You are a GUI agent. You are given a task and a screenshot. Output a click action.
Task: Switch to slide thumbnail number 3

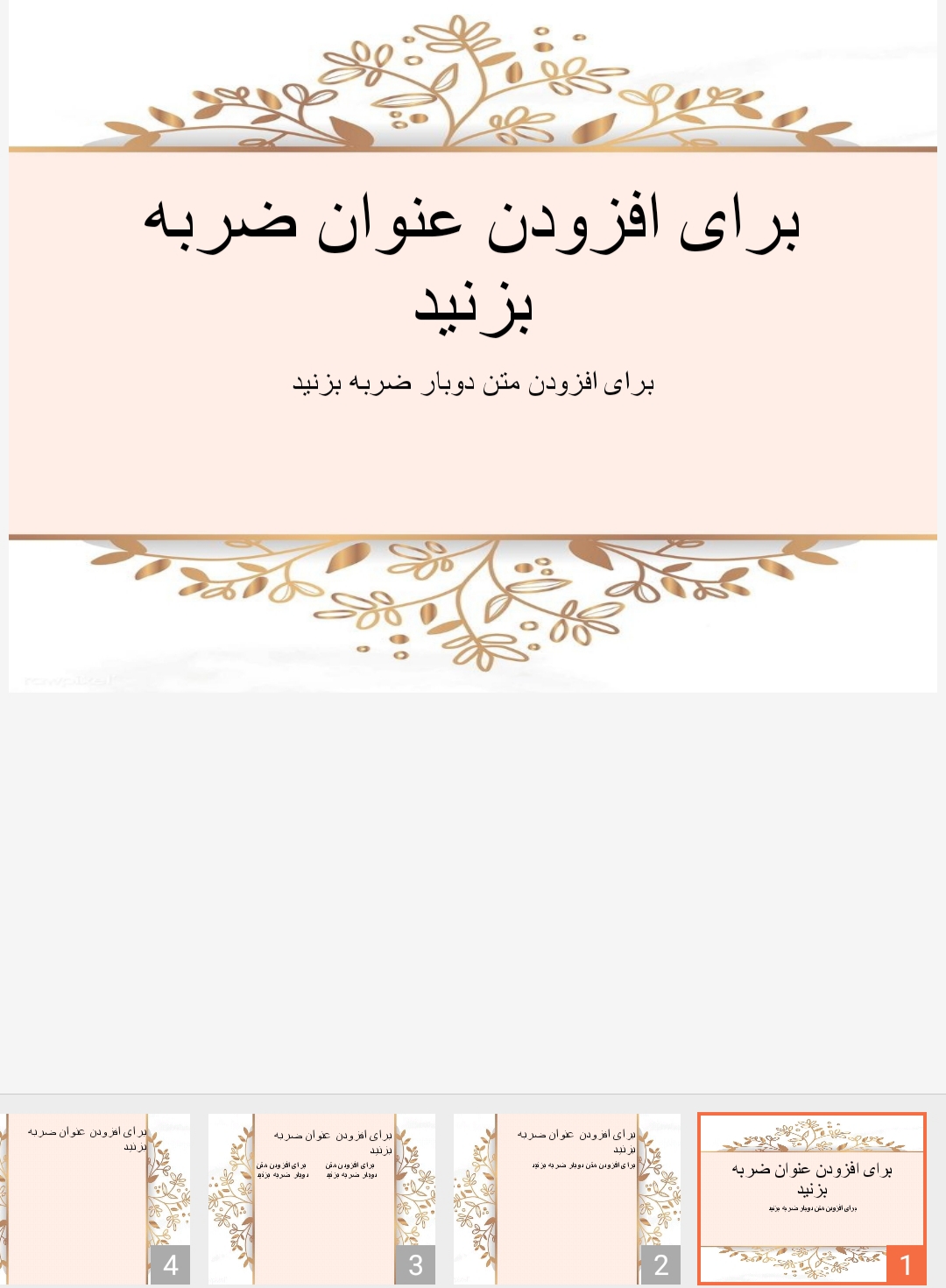pos(322,1198)
